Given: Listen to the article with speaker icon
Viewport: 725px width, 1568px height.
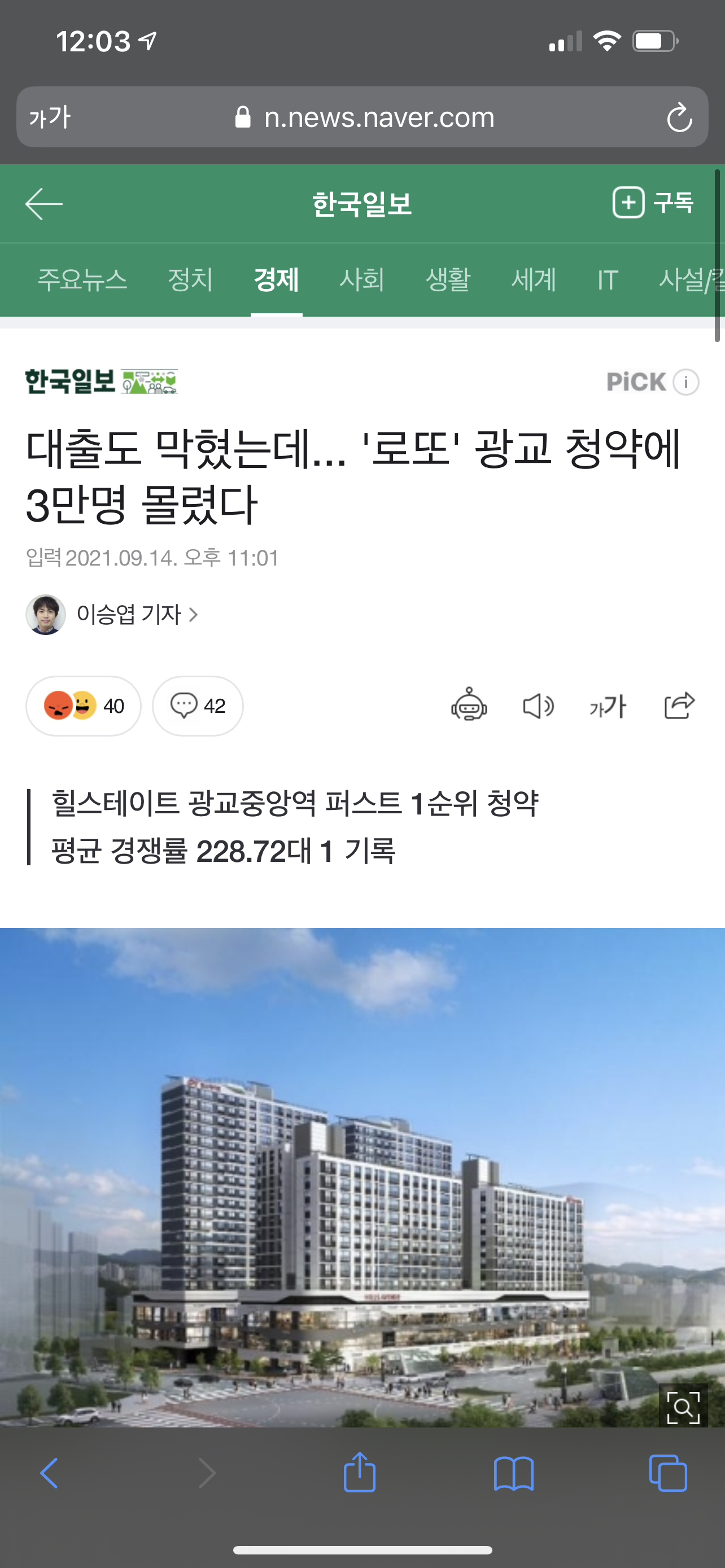Looking at the screenshot, I should [538, 706].
